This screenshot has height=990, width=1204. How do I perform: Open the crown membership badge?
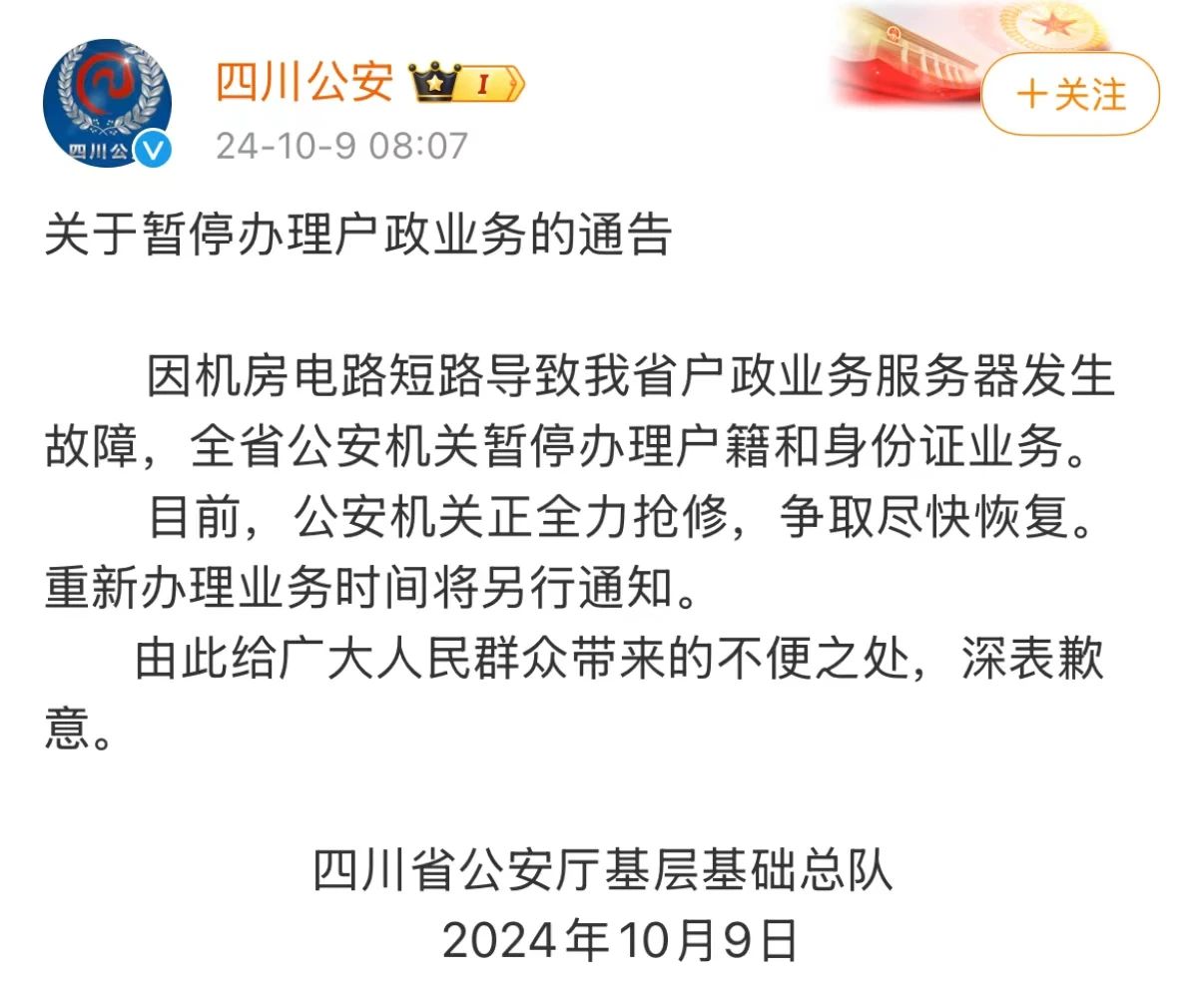click(x=467, y=83)
